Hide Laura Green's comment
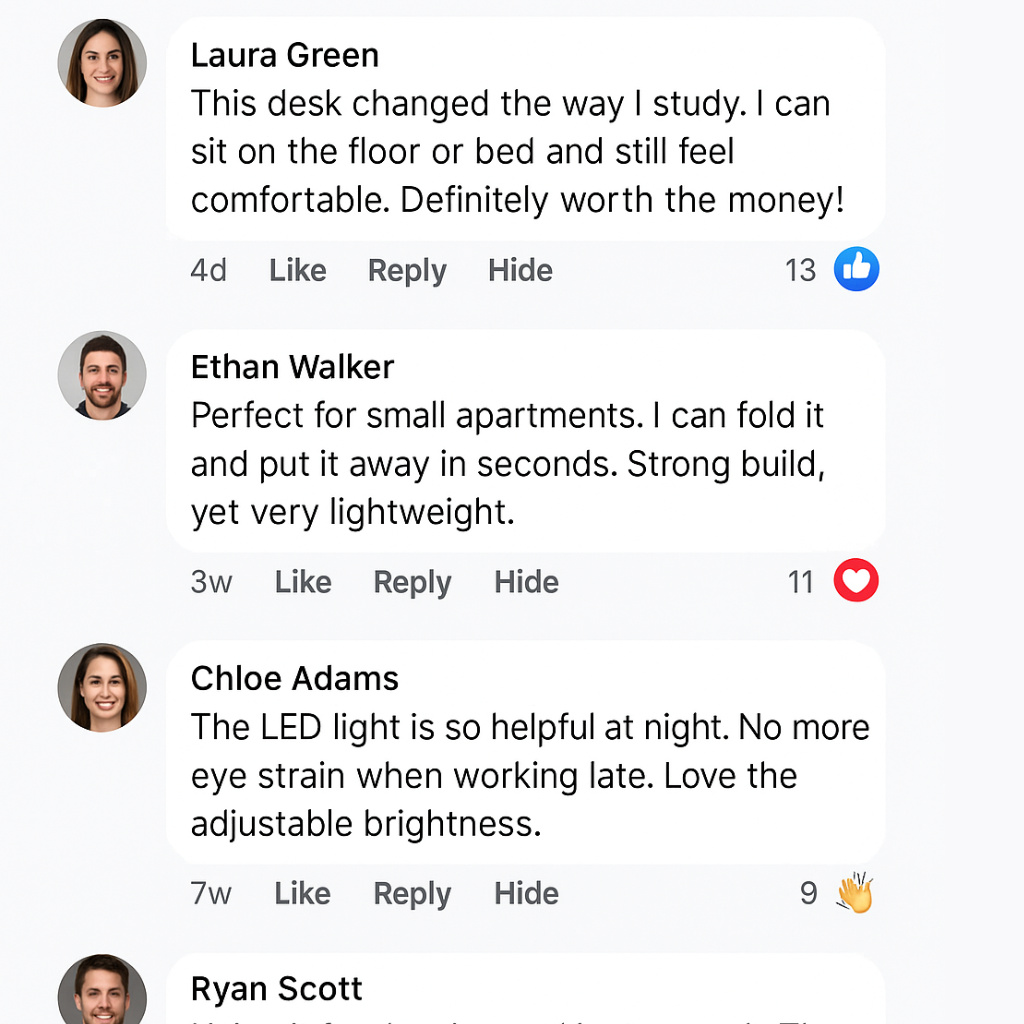1024x1024 pixels. point(520,270)
